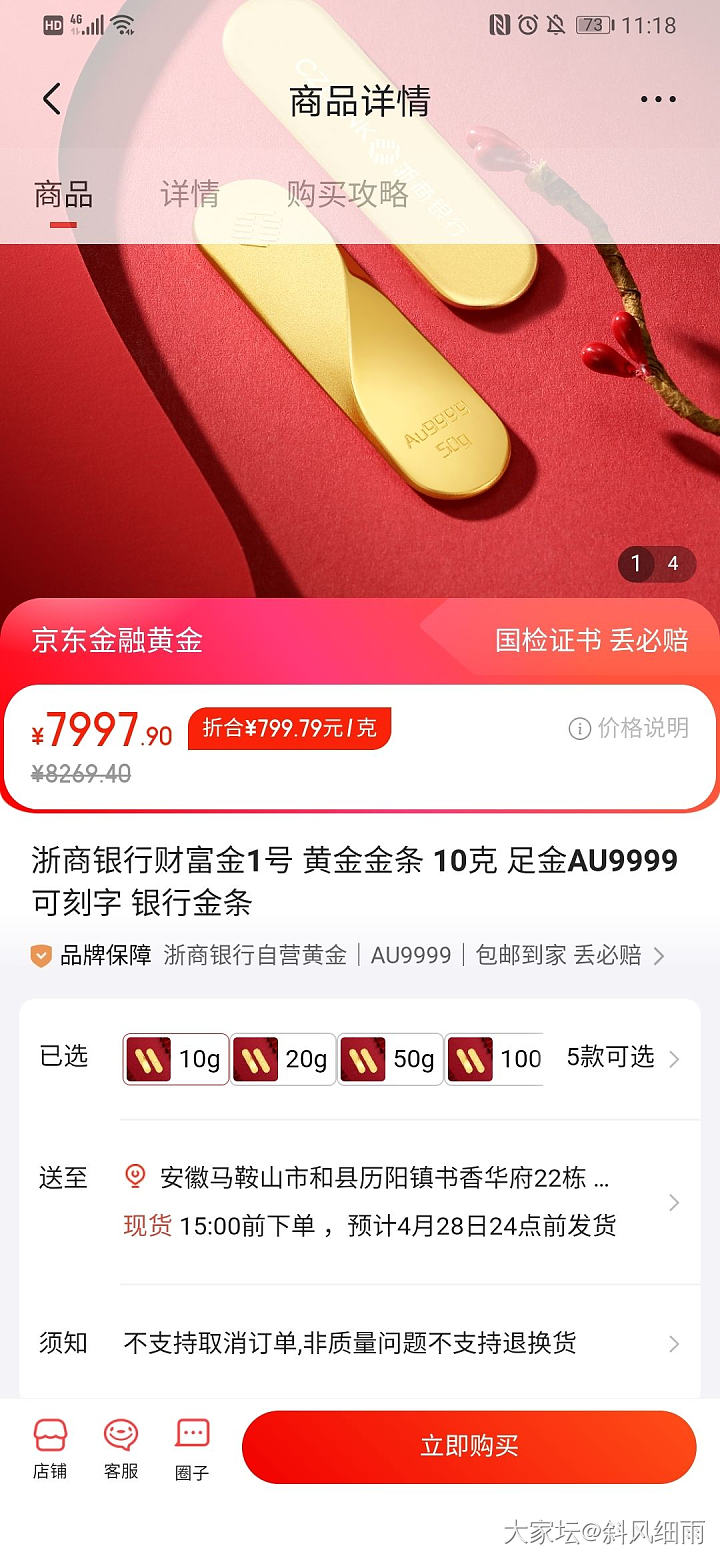
Task: Go back from product details
Action: (52, 99)
